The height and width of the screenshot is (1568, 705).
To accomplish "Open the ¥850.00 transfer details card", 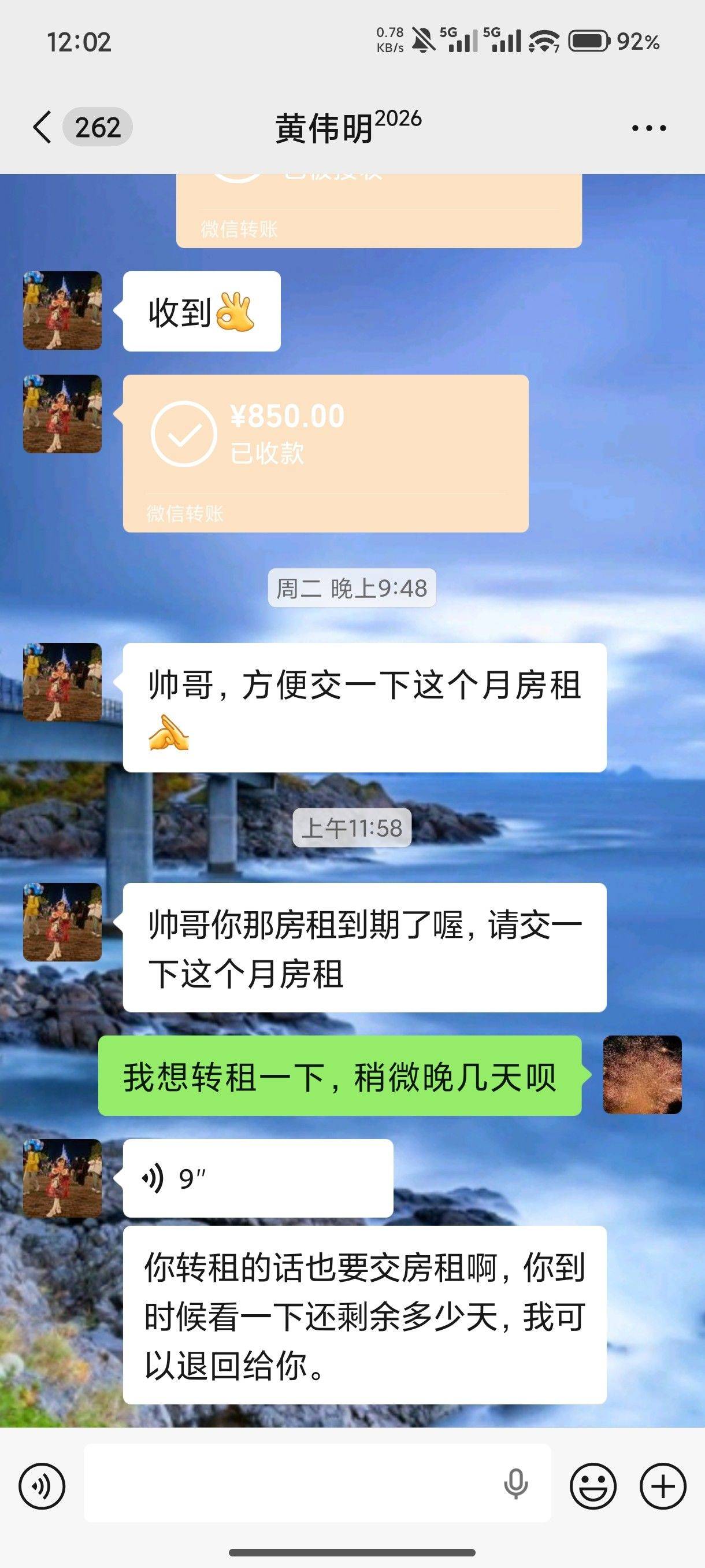I will (x=325, y=453).
